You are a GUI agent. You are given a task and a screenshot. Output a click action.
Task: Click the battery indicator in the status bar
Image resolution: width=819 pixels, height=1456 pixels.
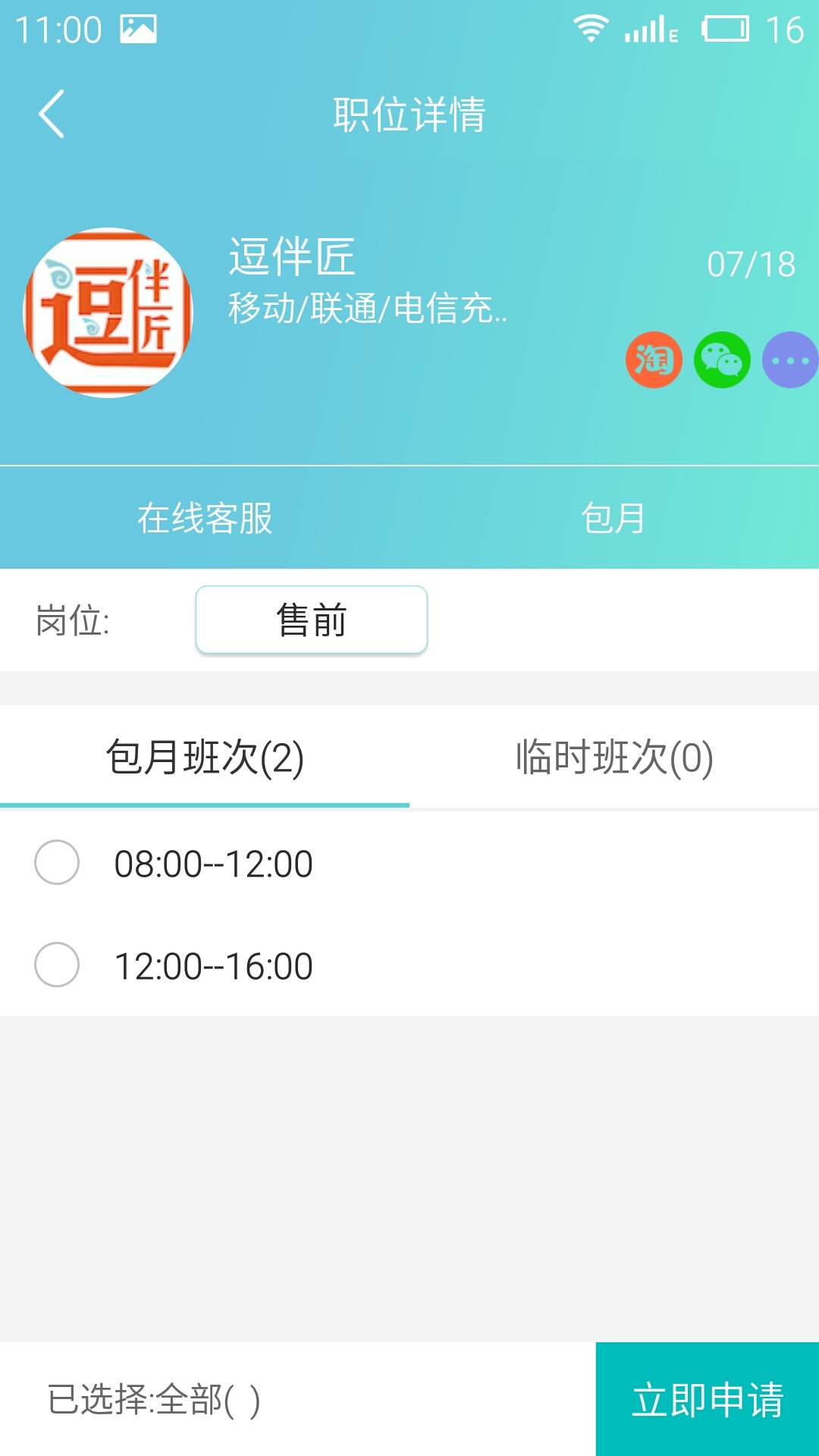(x=724, y=30)
